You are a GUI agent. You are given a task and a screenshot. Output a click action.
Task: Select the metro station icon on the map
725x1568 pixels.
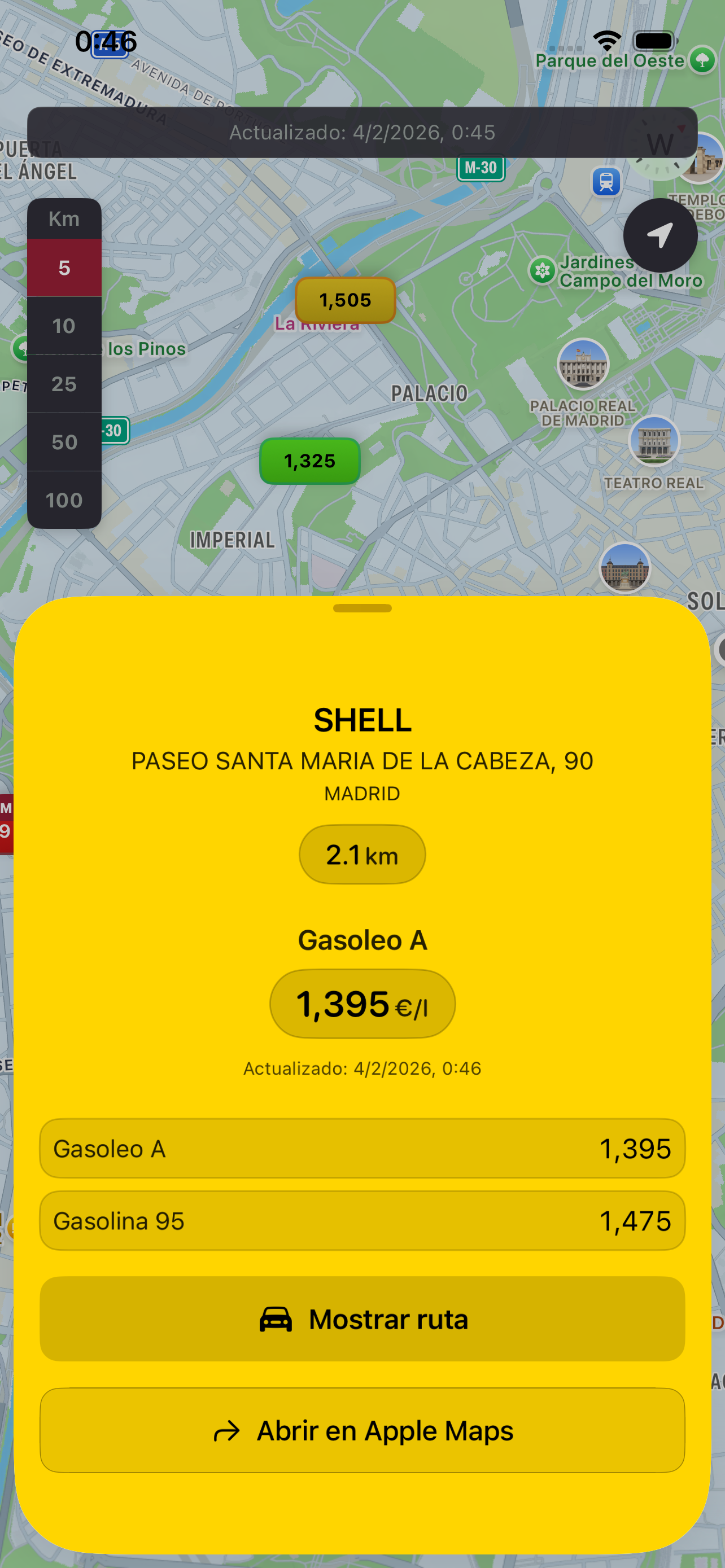click(x=605, y=181)
